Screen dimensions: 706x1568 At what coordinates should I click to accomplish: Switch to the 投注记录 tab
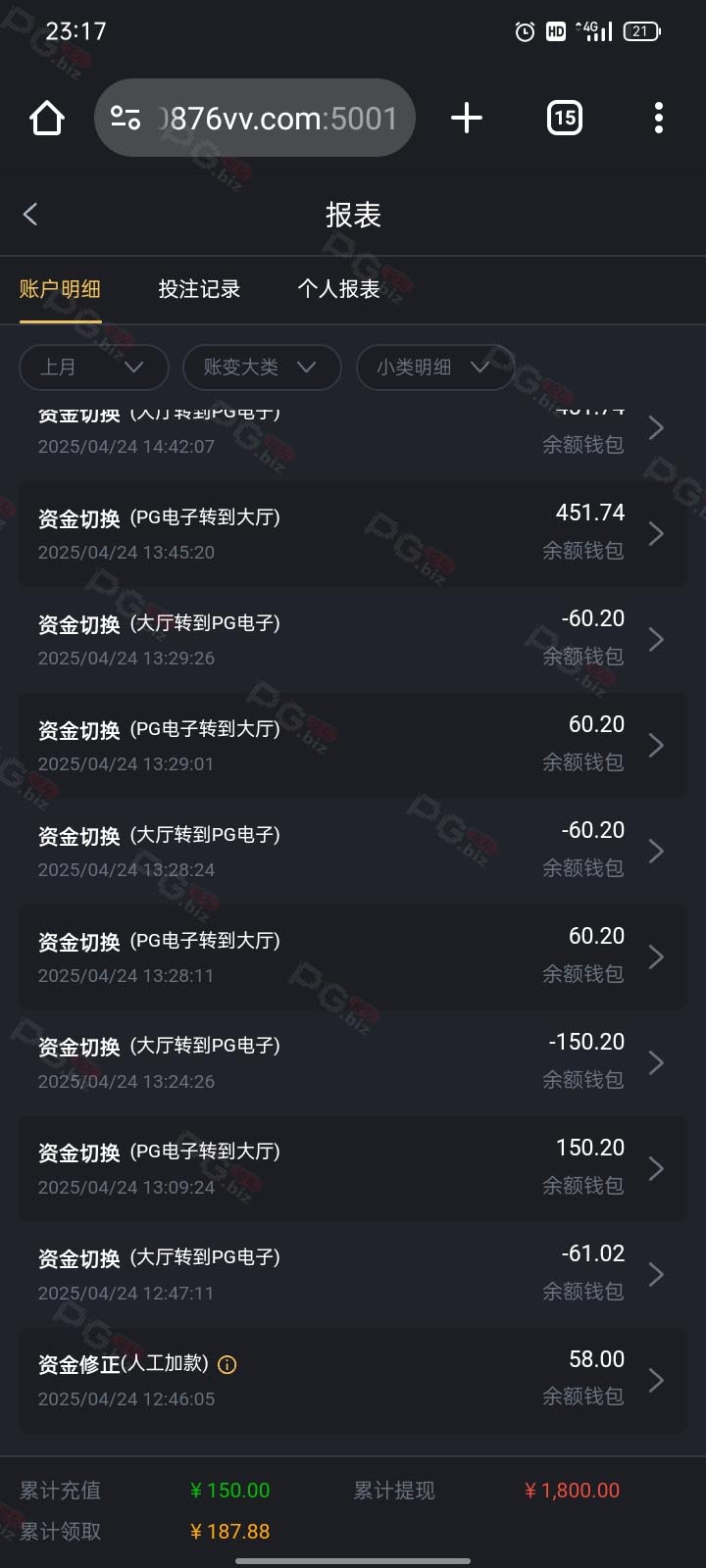pyautogui.click(x=199, y=289)
